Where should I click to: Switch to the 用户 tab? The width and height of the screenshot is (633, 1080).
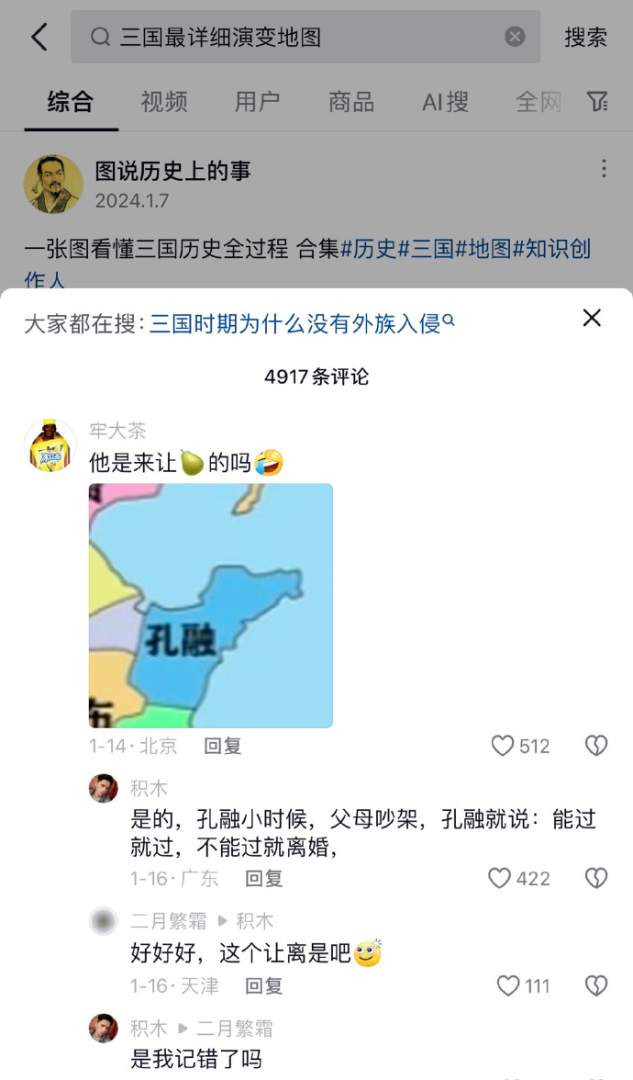[x=257, y=101]
